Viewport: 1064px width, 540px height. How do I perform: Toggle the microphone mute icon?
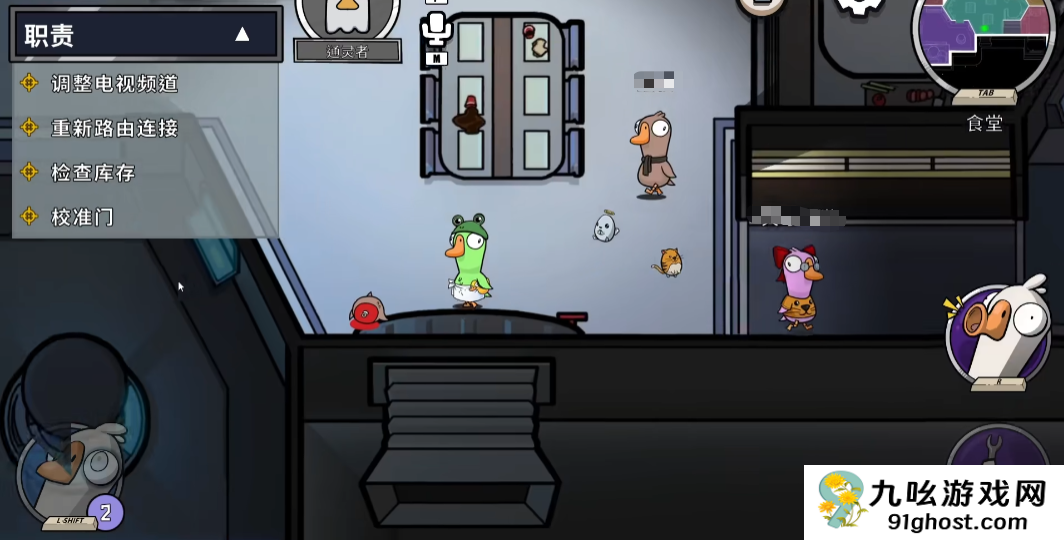pos(436,28)
